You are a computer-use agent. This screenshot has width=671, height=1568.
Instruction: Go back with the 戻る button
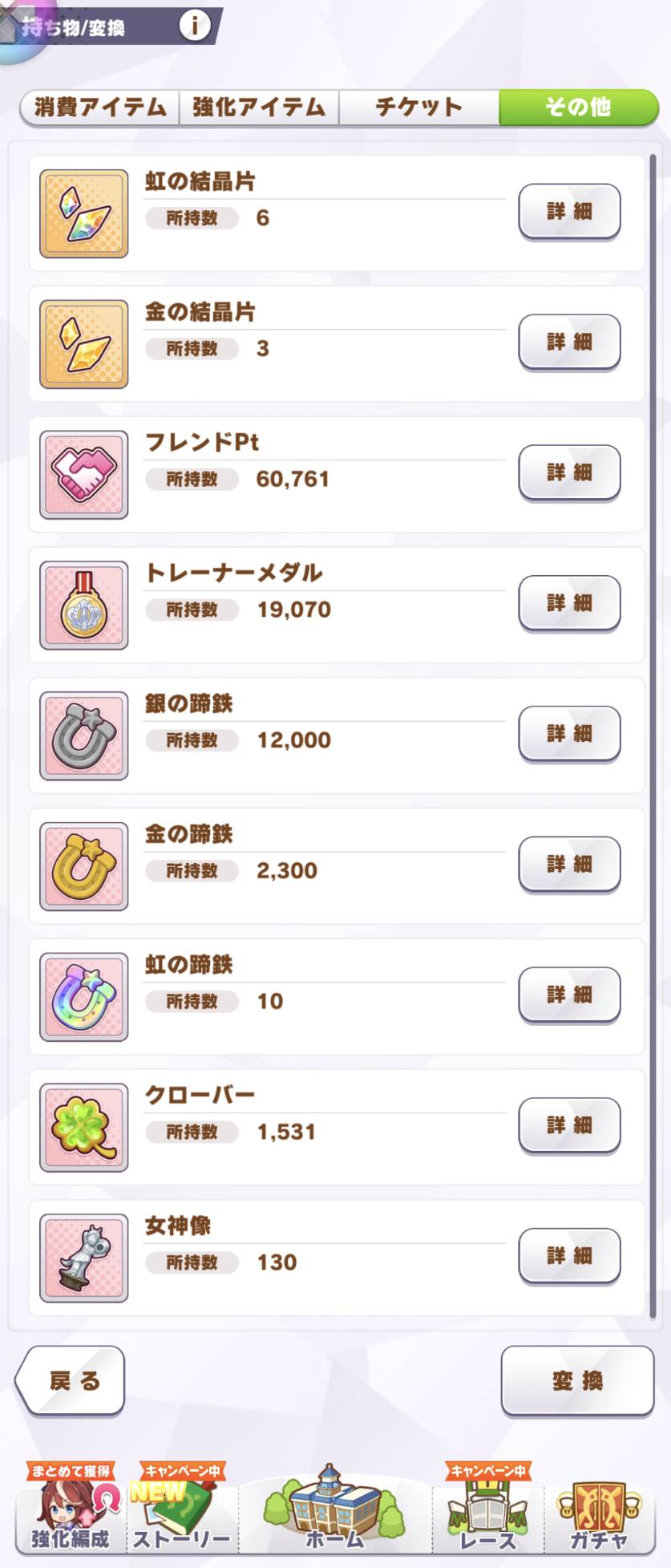tap(72, 1380)
